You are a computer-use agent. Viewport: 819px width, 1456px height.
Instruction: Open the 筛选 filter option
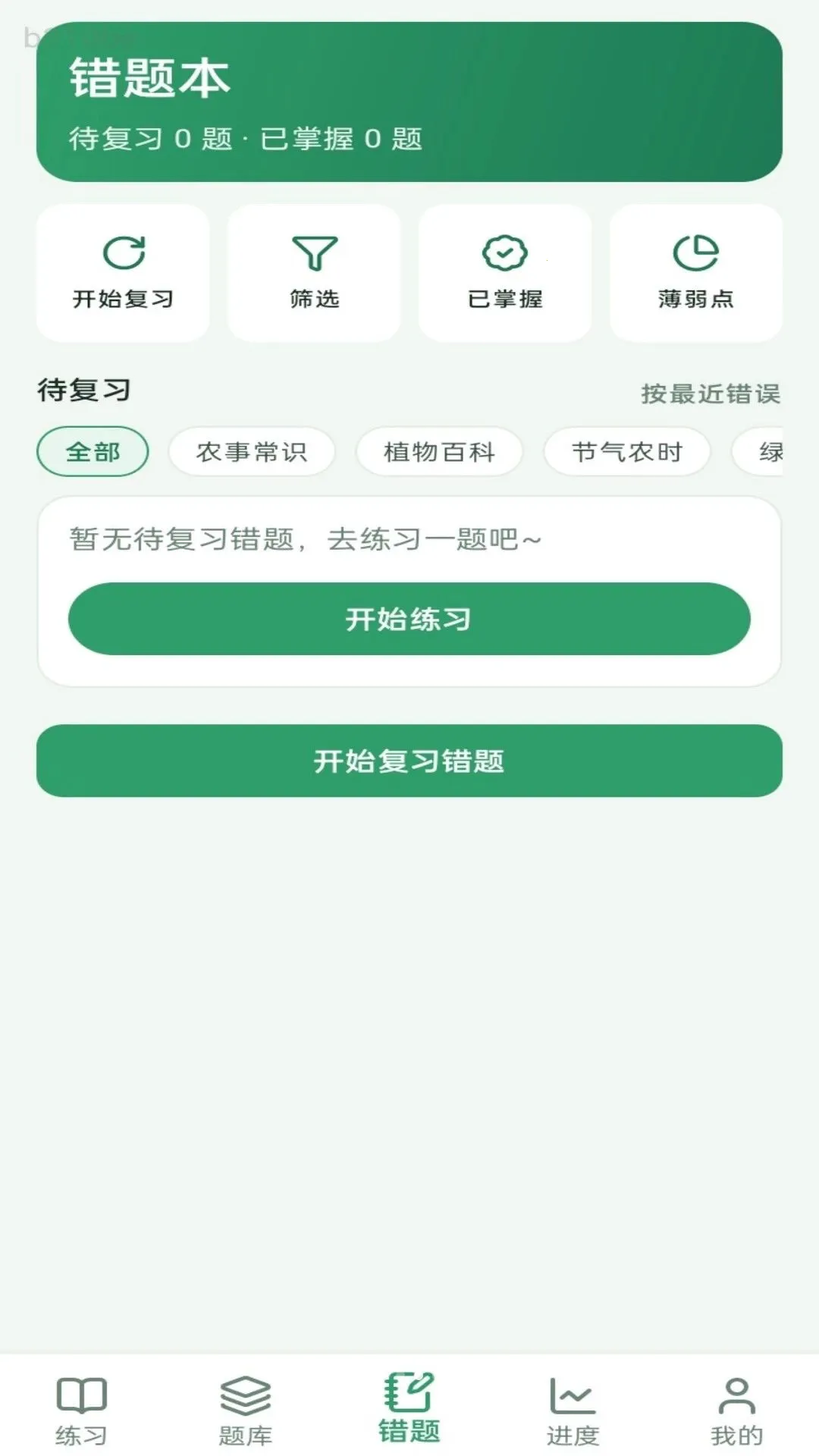[x=314, y=273]
